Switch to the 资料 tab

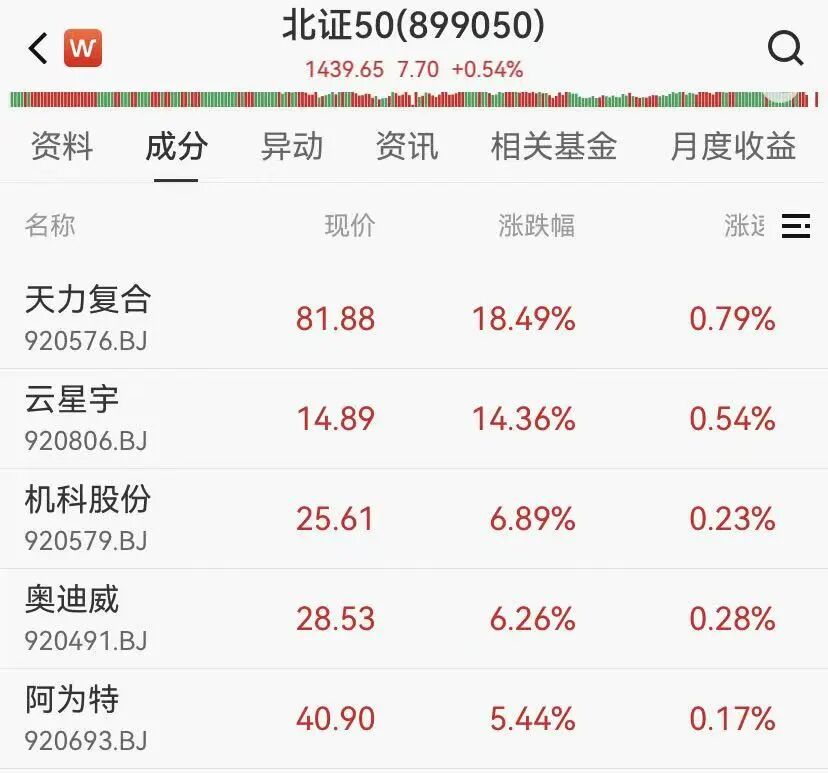(61, 147)
